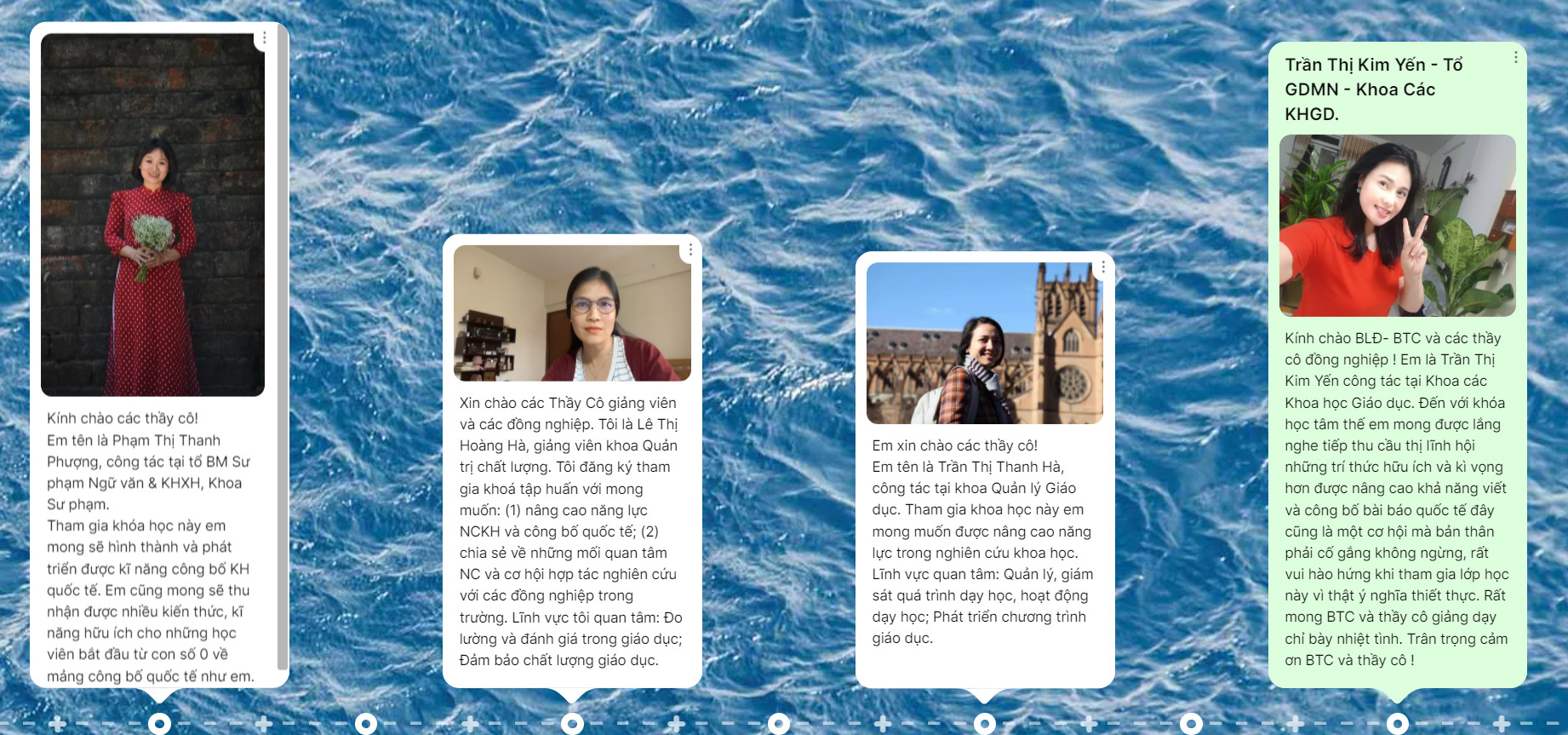Select the timeline marker under Lê Thị Hoàng Hà's post
The image size is (1568, 735).
572,724
